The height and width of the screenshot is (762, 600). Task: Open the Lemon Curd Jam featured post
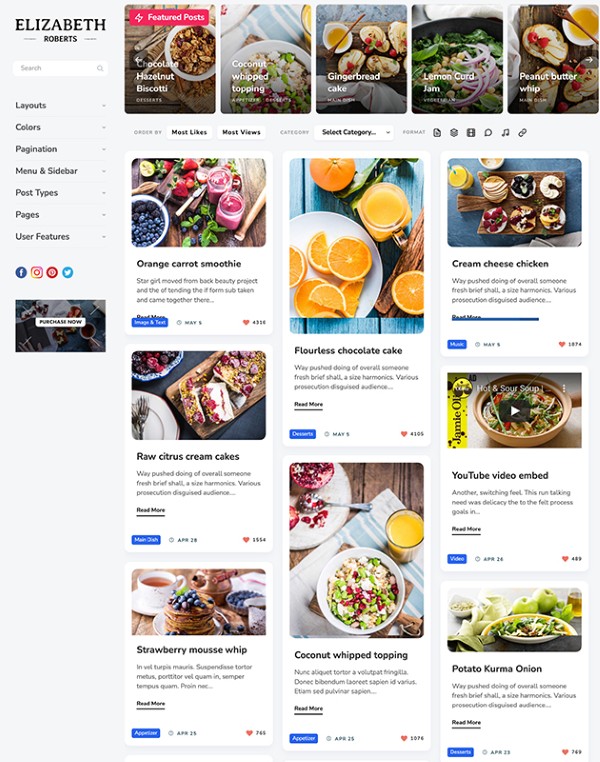[456, 58]
